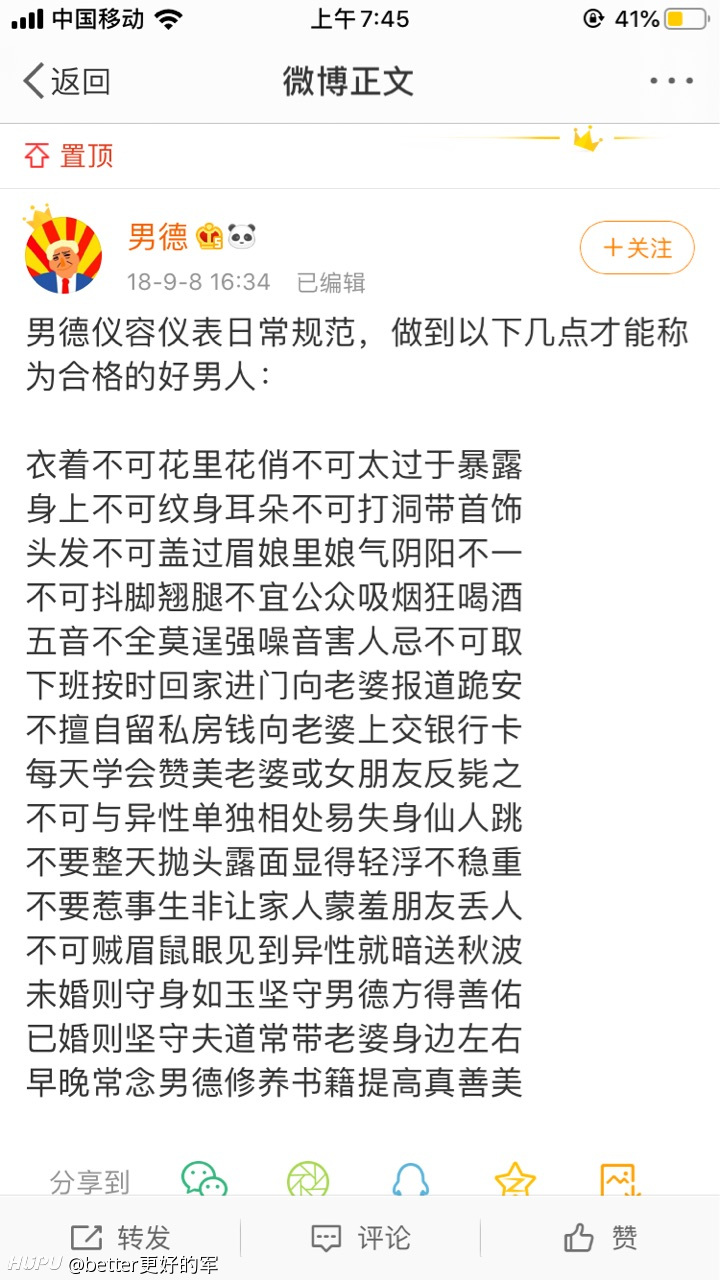
Task: Open the three-dot overflow menu
Action: [x=671, y=81]
